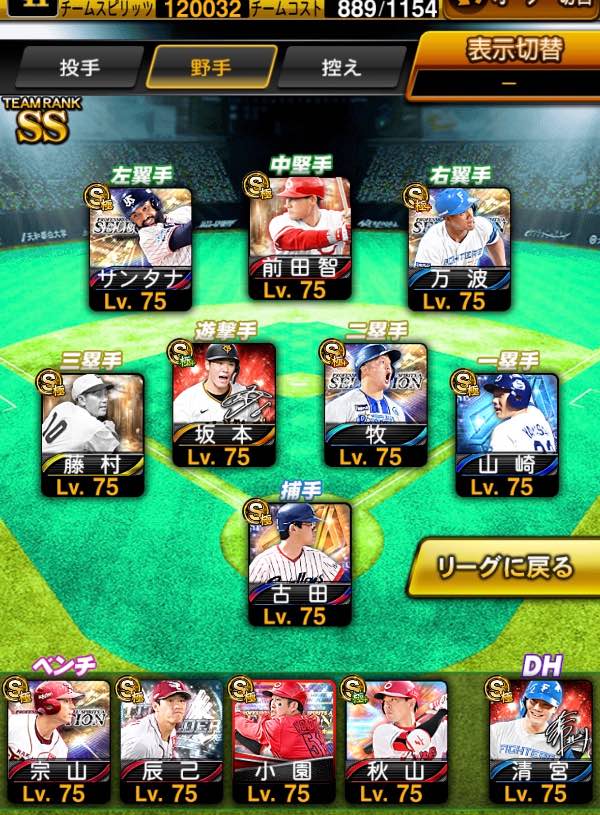The image size is (600, 815).
Task: Open bench player 辰己 card
Action: click(x=171, y=742)
